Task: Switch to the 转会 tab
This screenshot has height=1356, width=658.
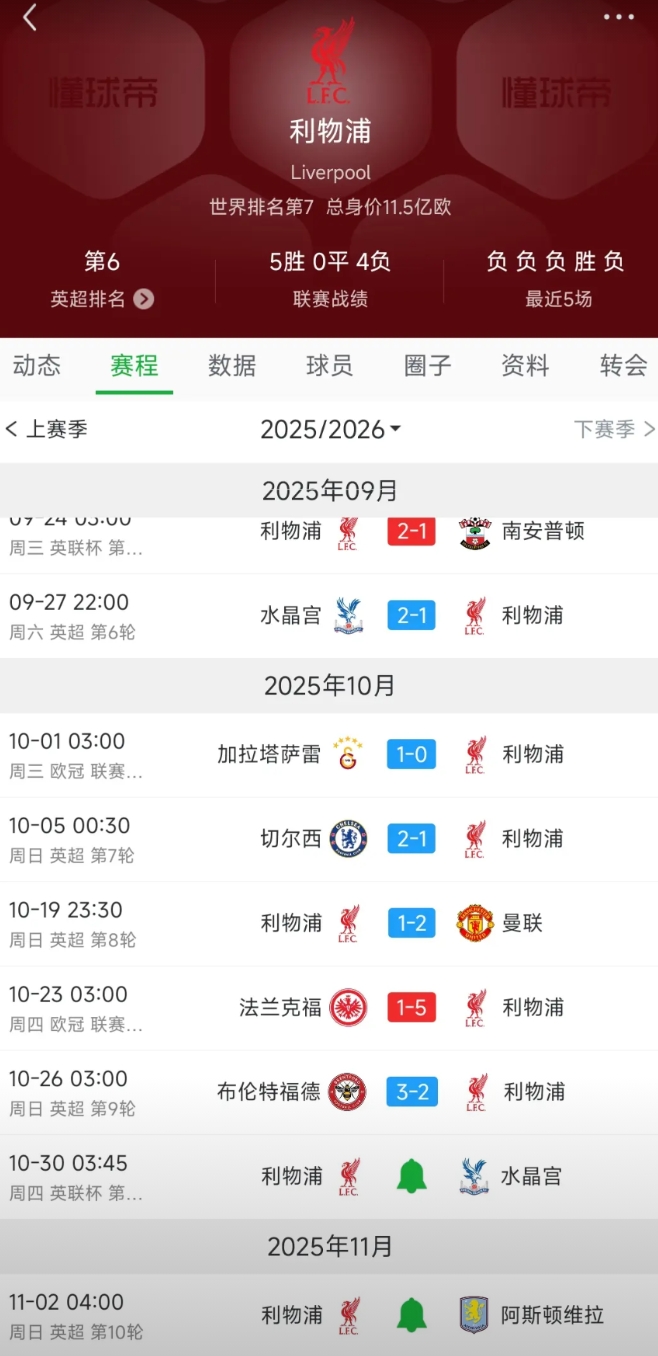Action: (624, 365)
